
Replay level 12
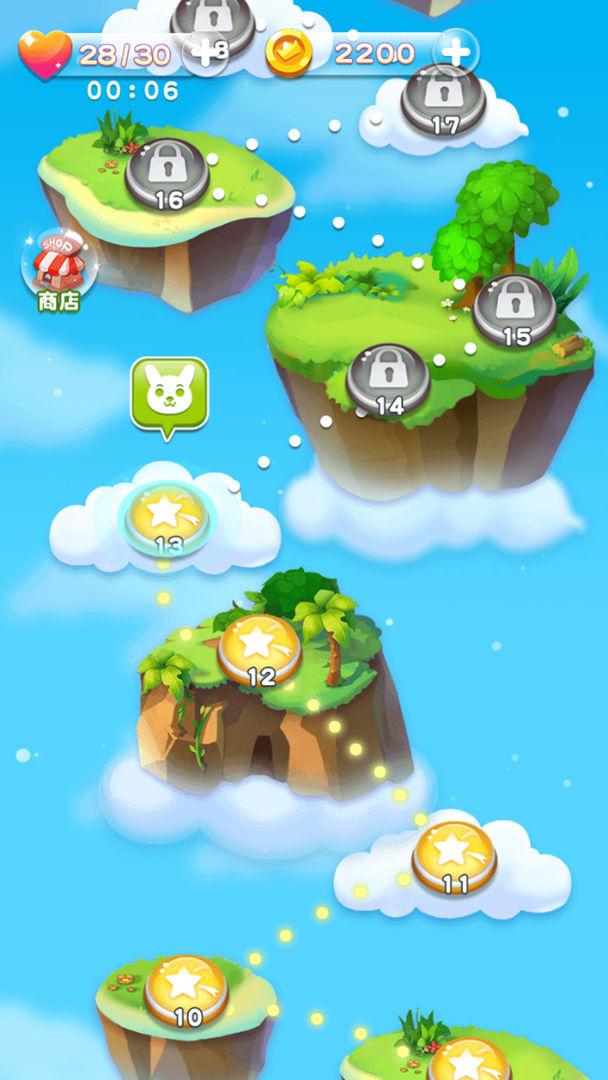click(x=259, y=647)
